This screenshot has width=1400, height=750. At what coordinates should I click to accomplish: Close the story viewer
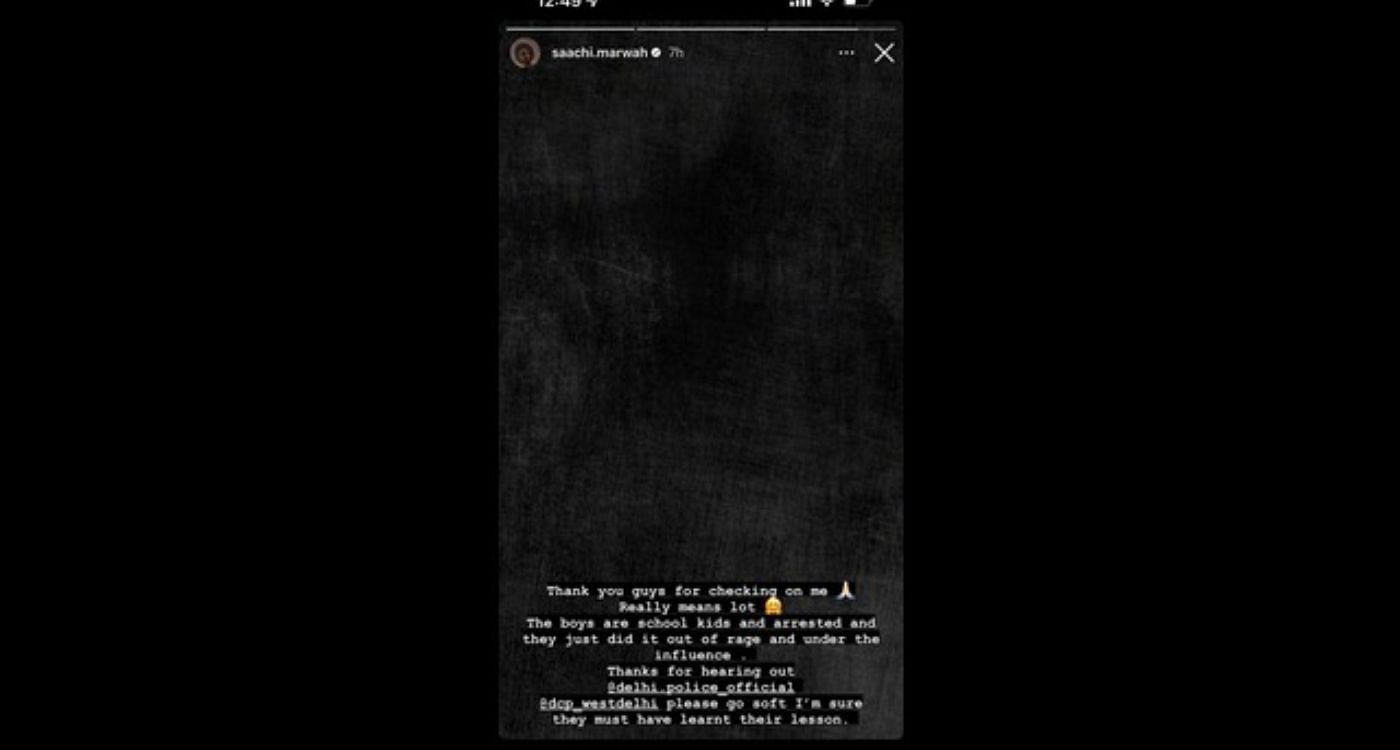(884, 53)
